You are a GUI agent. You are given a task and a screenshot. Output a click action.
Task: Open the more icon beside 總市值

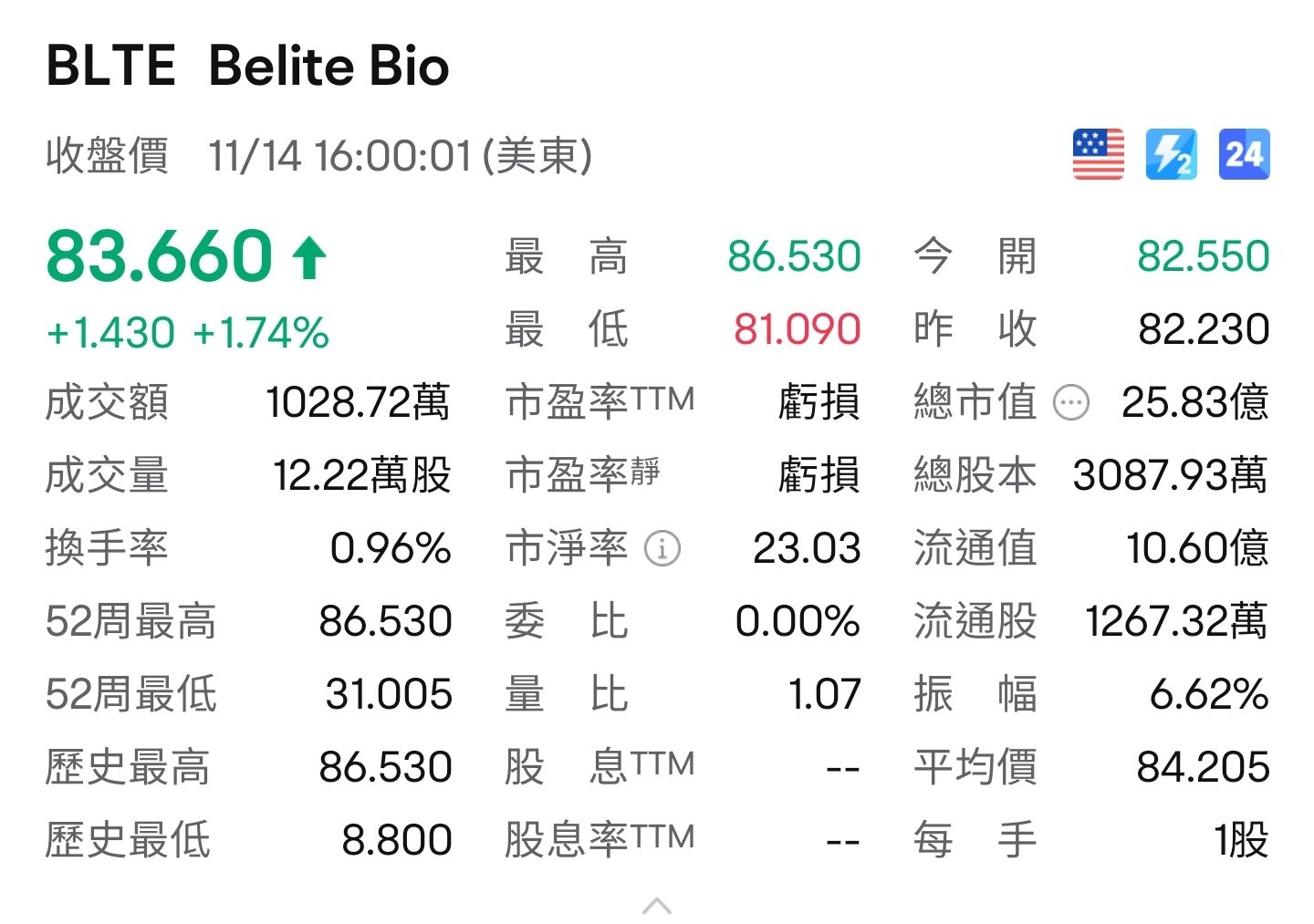(1071, 402)
